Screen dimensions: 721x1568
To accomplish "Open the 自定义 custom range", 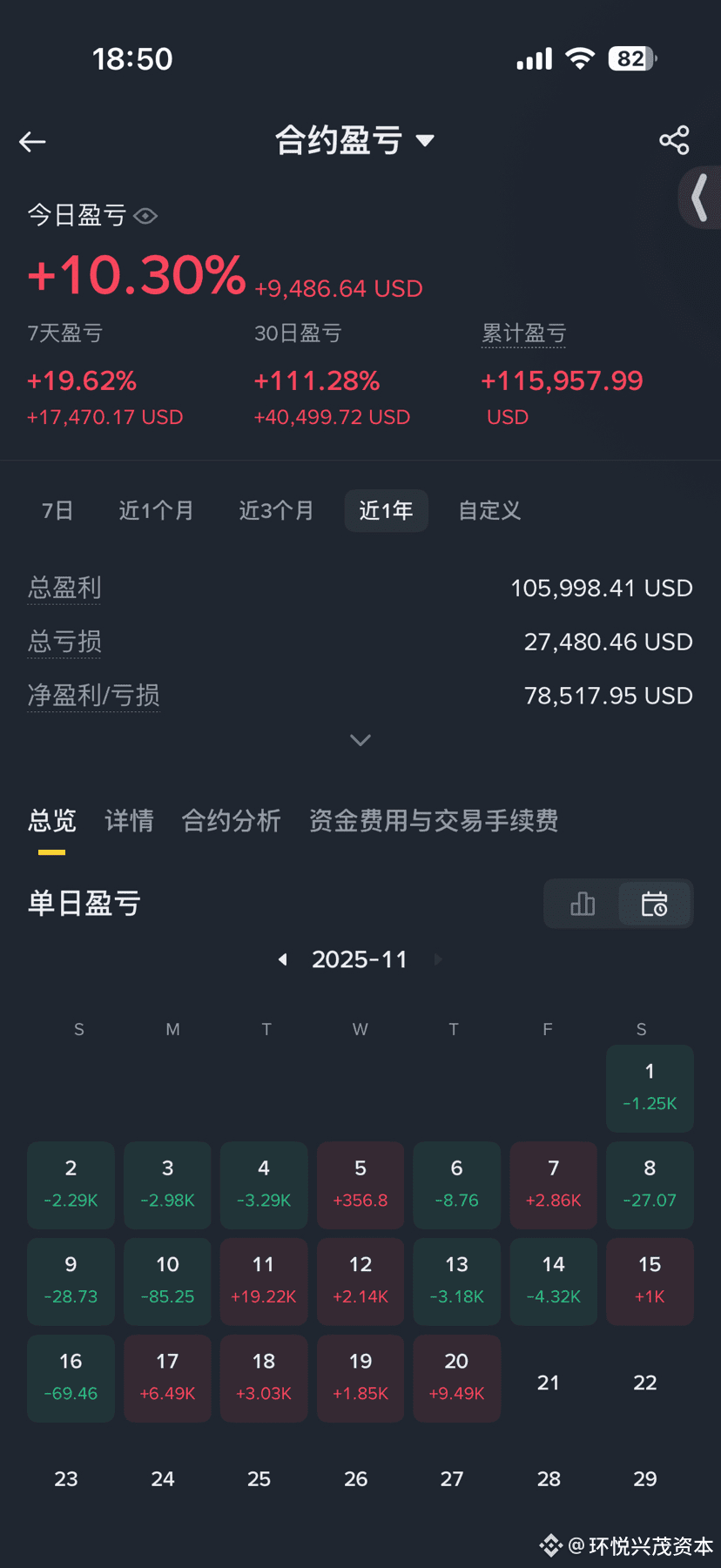I will pyautogui.click(x=489, y=510).
